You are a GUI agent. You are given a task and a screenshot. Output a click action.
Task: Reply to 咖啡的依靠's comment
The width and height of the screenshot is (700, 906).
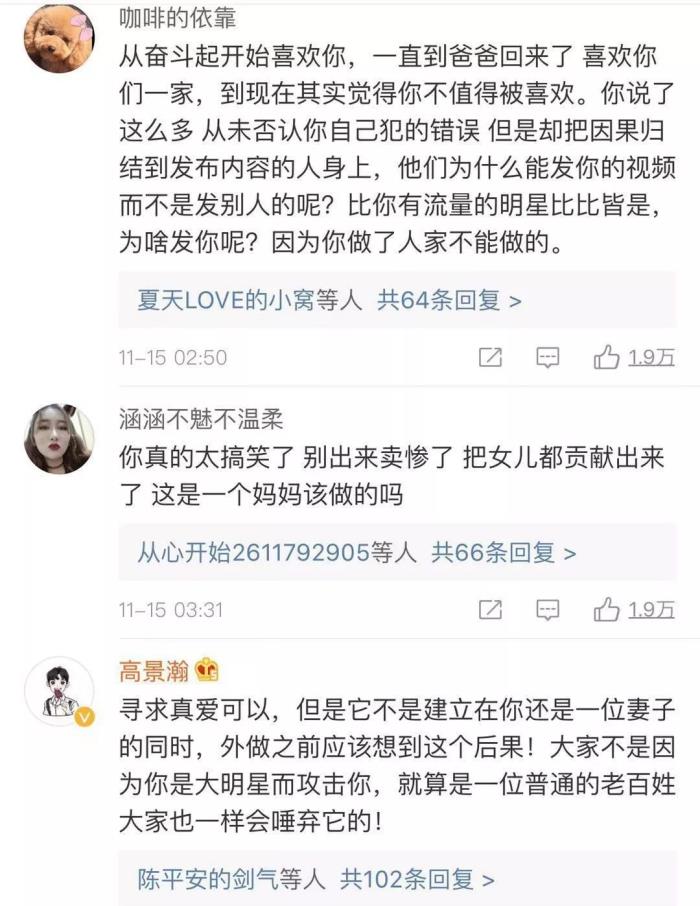click(547, 357)
